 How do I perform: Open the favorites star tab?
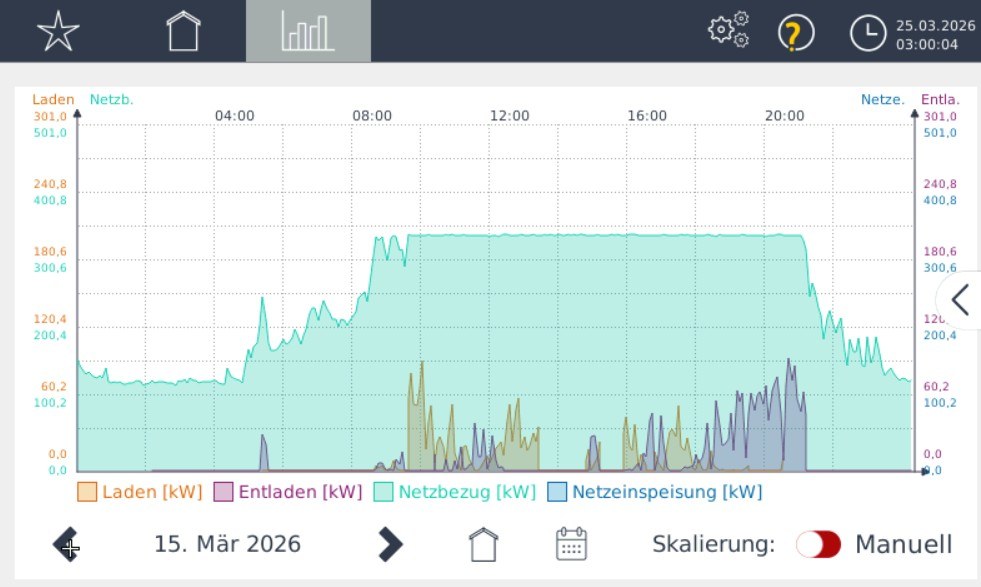click(58, 31)
